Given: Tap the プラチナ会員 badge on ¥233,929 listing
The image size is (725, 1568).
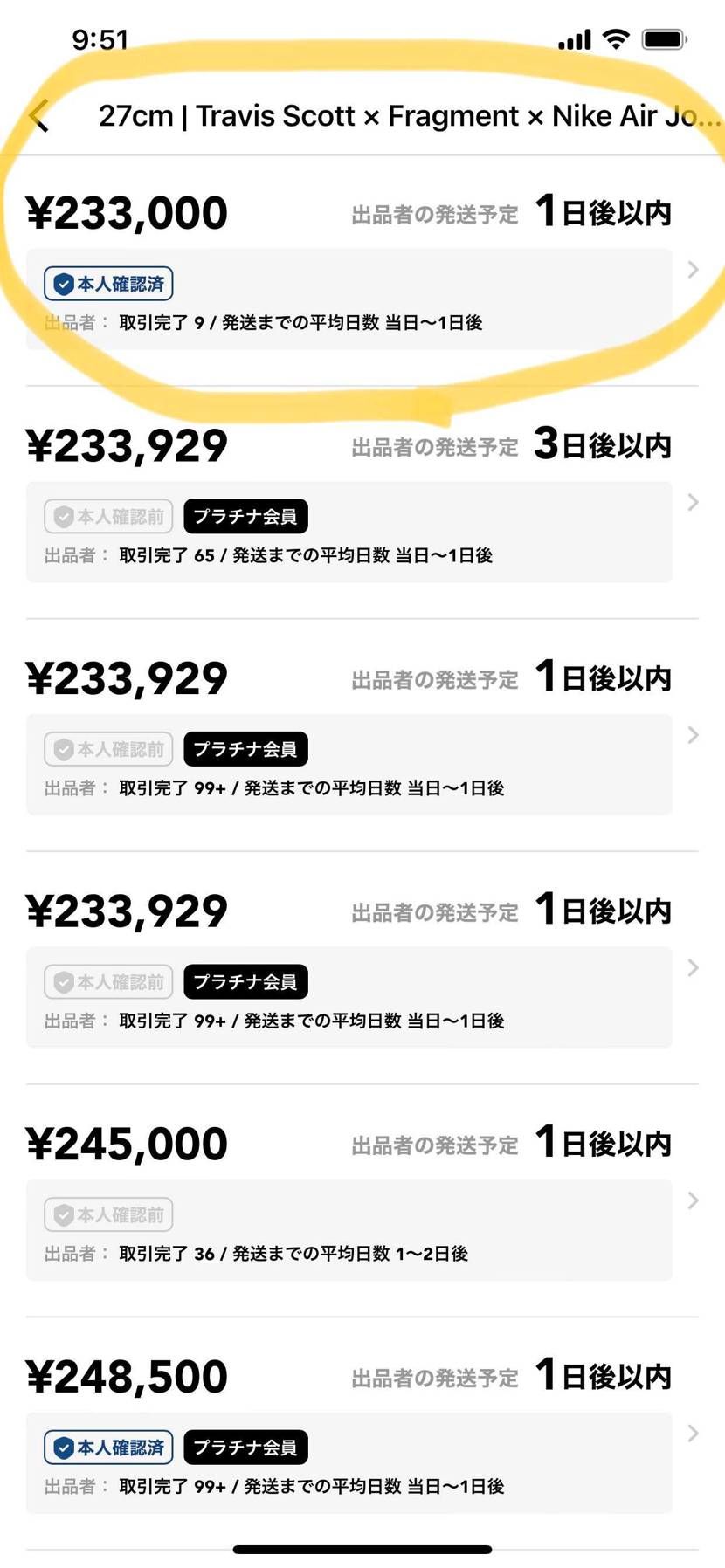Looking at the screenshot, I should coord(245,515).
